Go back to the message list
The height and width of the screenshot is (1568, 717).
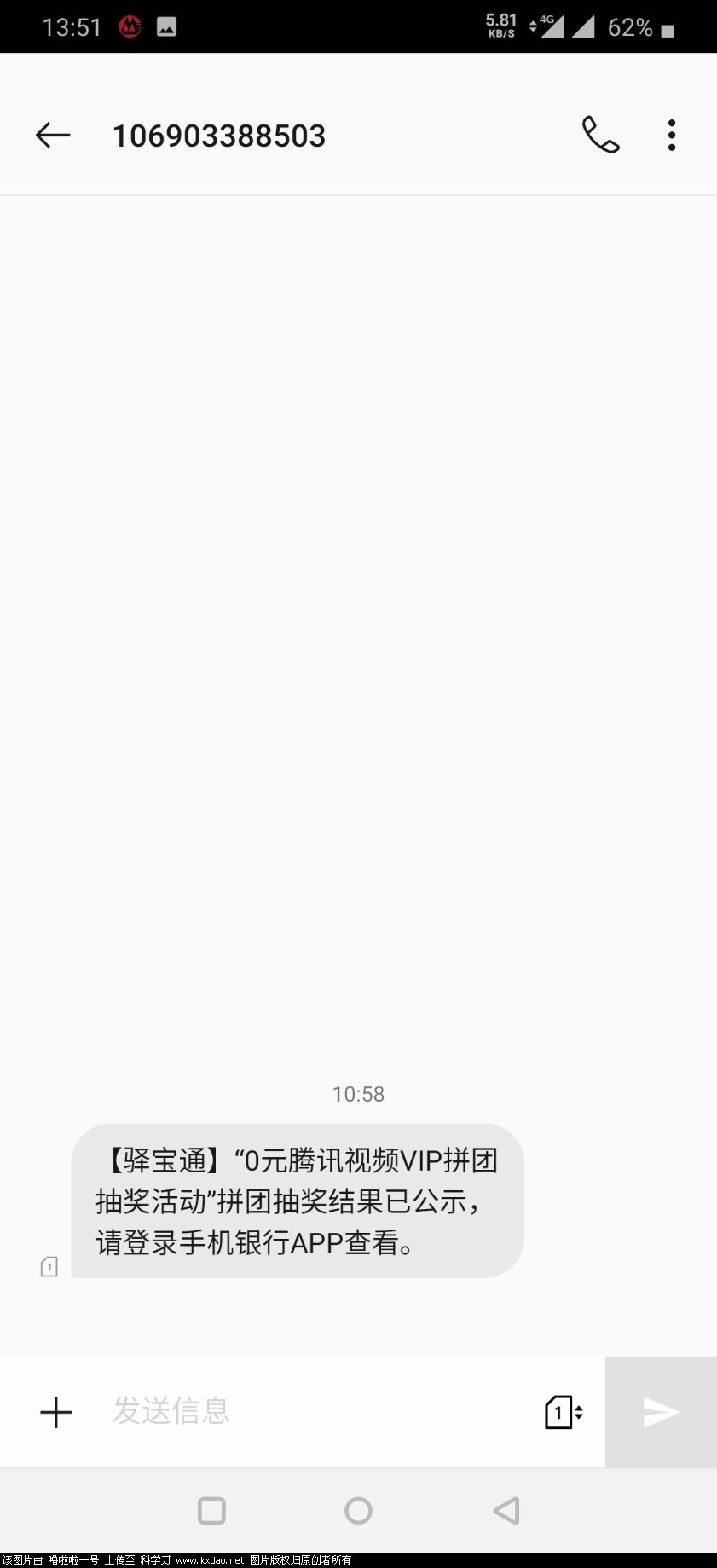(x=53, y=135)
